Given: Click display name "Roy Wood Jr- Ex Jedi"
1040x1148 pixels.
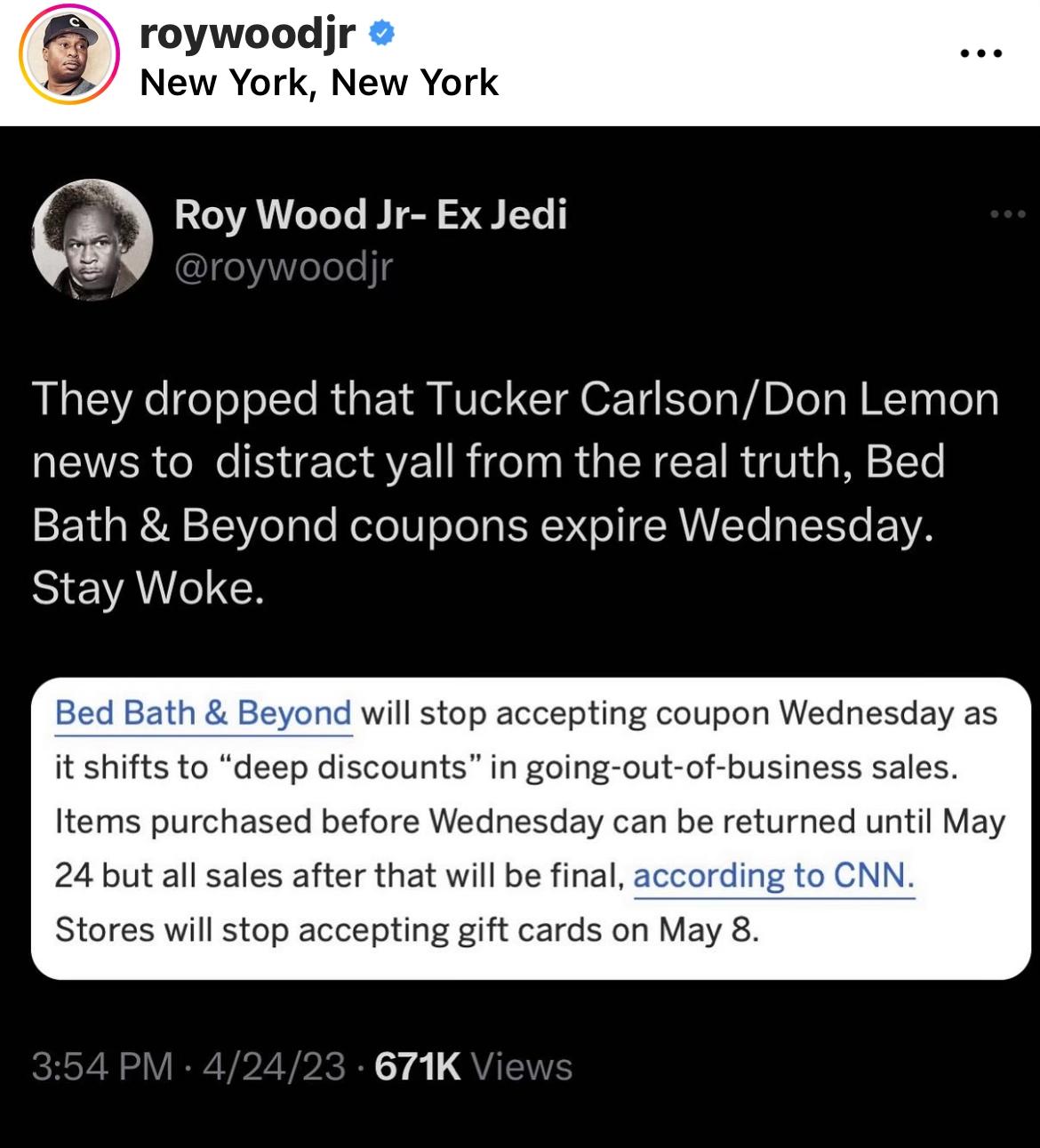Looking at the screenshot, I should [x=370, y=214].
